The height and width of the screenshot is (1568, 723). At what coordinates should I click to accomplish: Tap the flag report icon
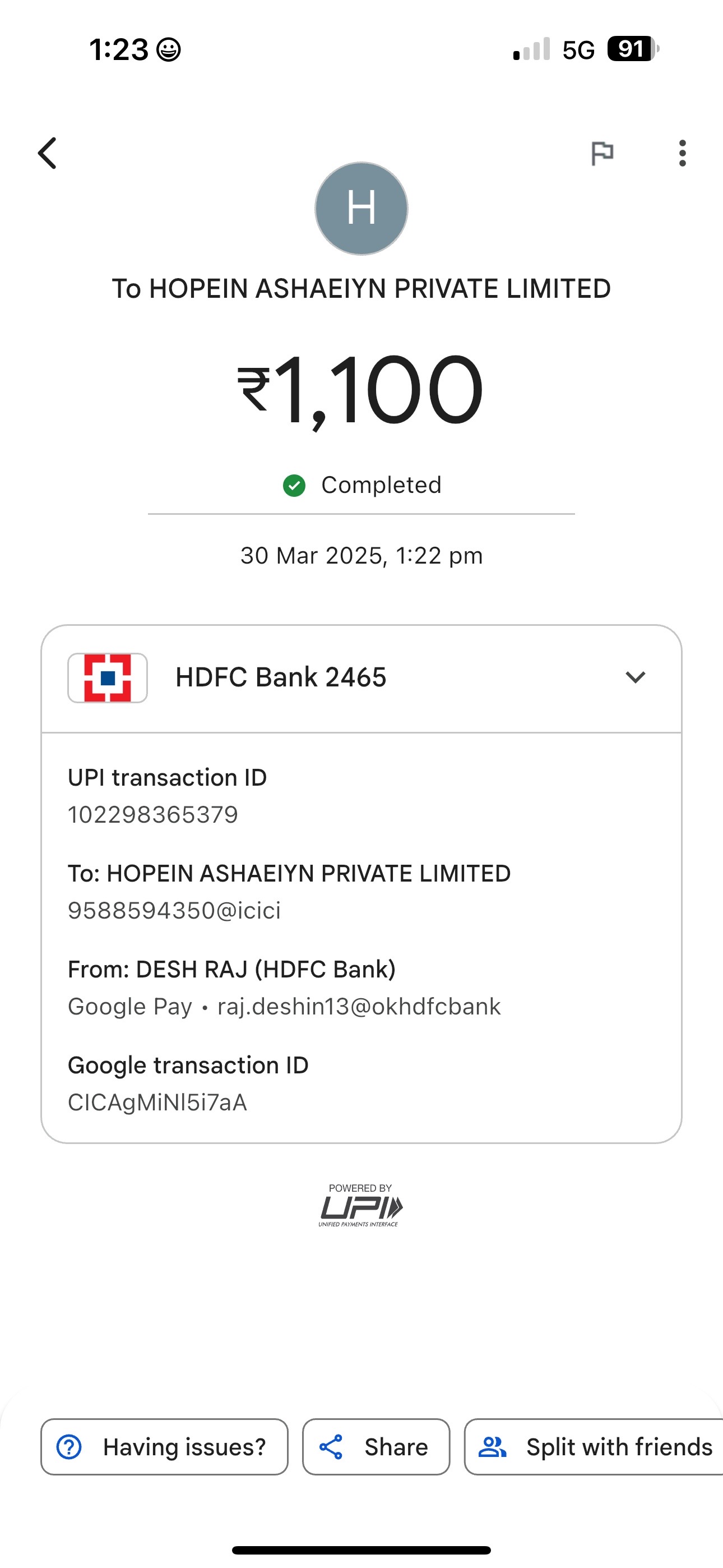point(602,153)
